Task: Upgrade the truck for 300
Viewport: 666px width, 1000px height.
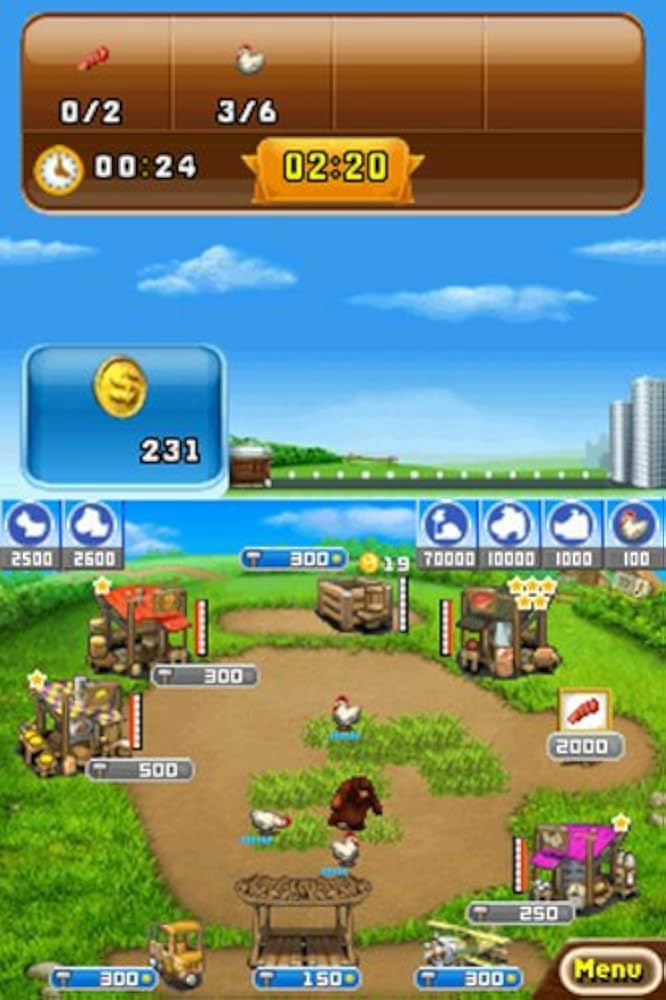Action: 104,977
